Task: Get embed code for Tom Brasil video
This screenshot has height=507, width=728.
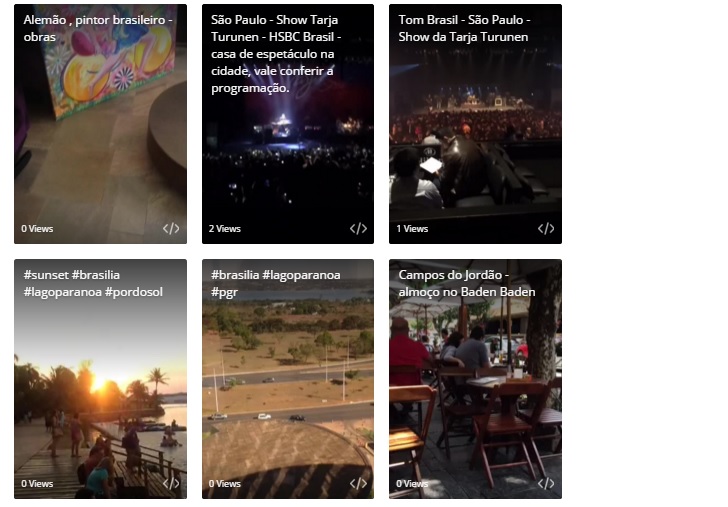Action: click(546, 228)
